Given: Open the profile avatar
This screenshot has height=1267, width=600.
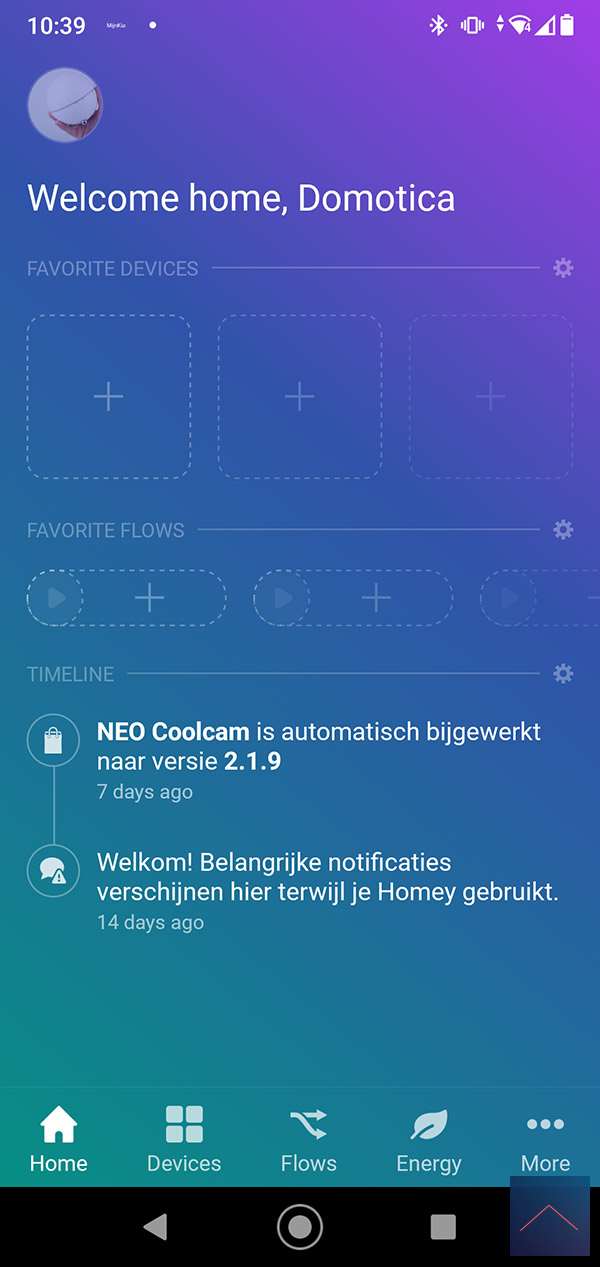Looking at the screenshot, I should coord(65,105).
